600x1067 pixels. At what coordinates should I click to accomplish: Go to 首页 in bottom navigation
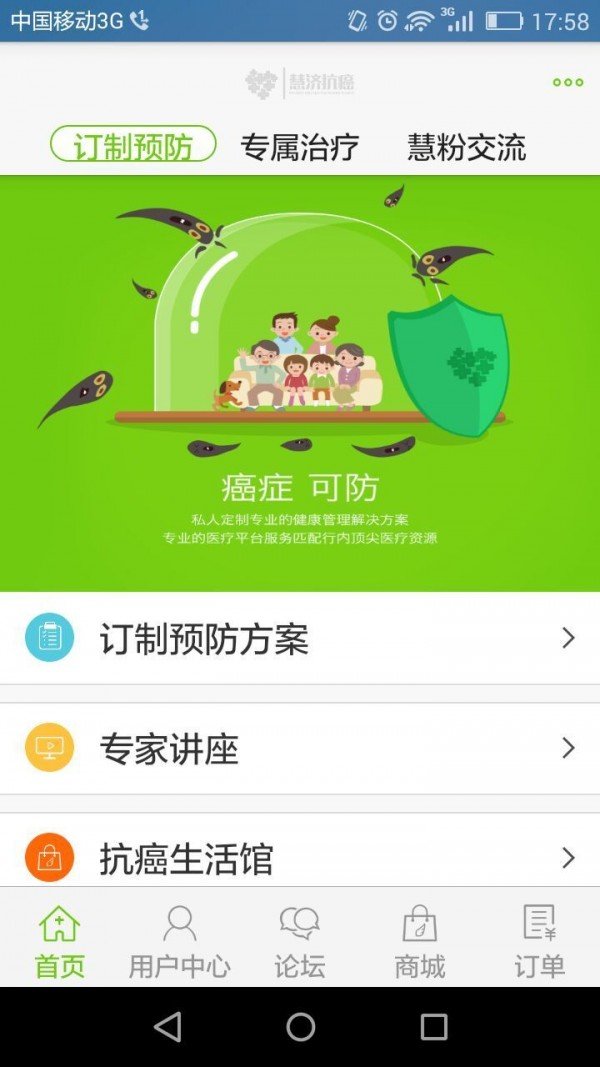60,941
